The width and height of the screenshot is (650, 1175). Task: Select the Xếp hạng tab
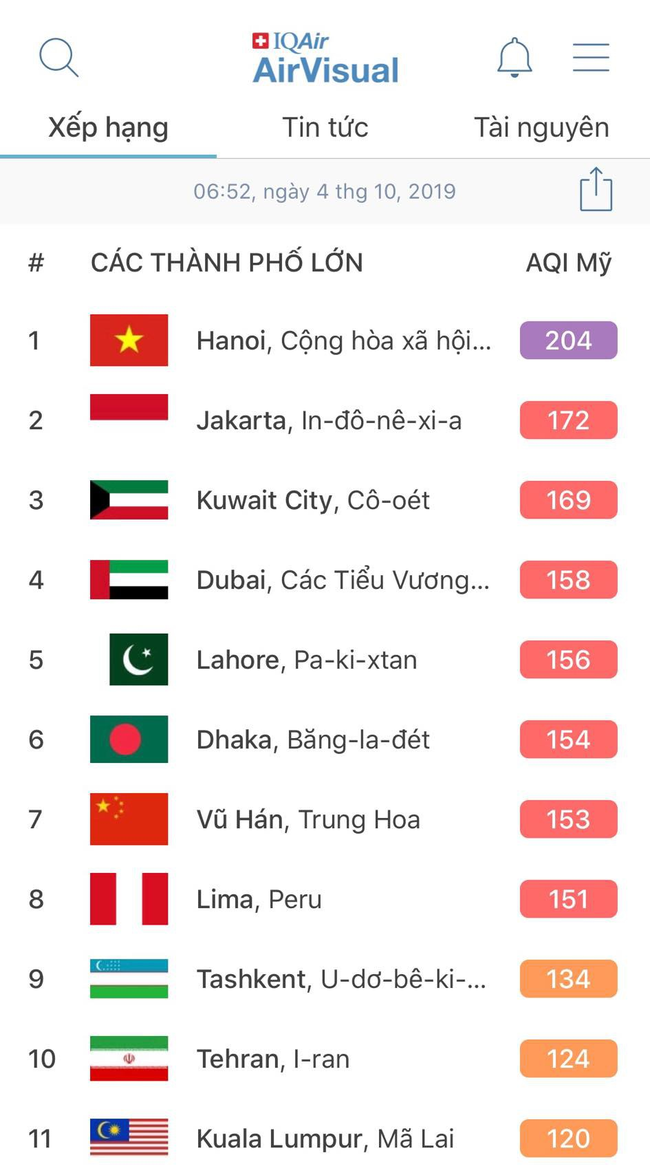108,128
